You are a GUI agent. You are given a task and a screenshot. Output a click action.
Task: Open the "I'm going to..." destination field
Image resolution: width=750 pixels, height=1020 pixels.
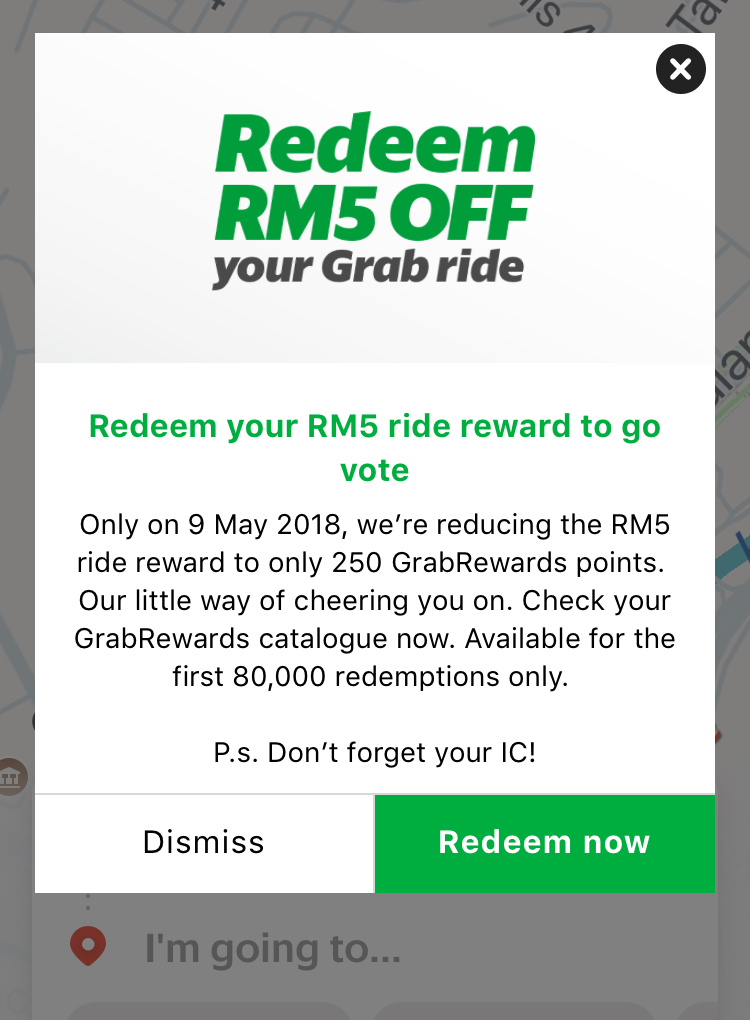(272, 948)
